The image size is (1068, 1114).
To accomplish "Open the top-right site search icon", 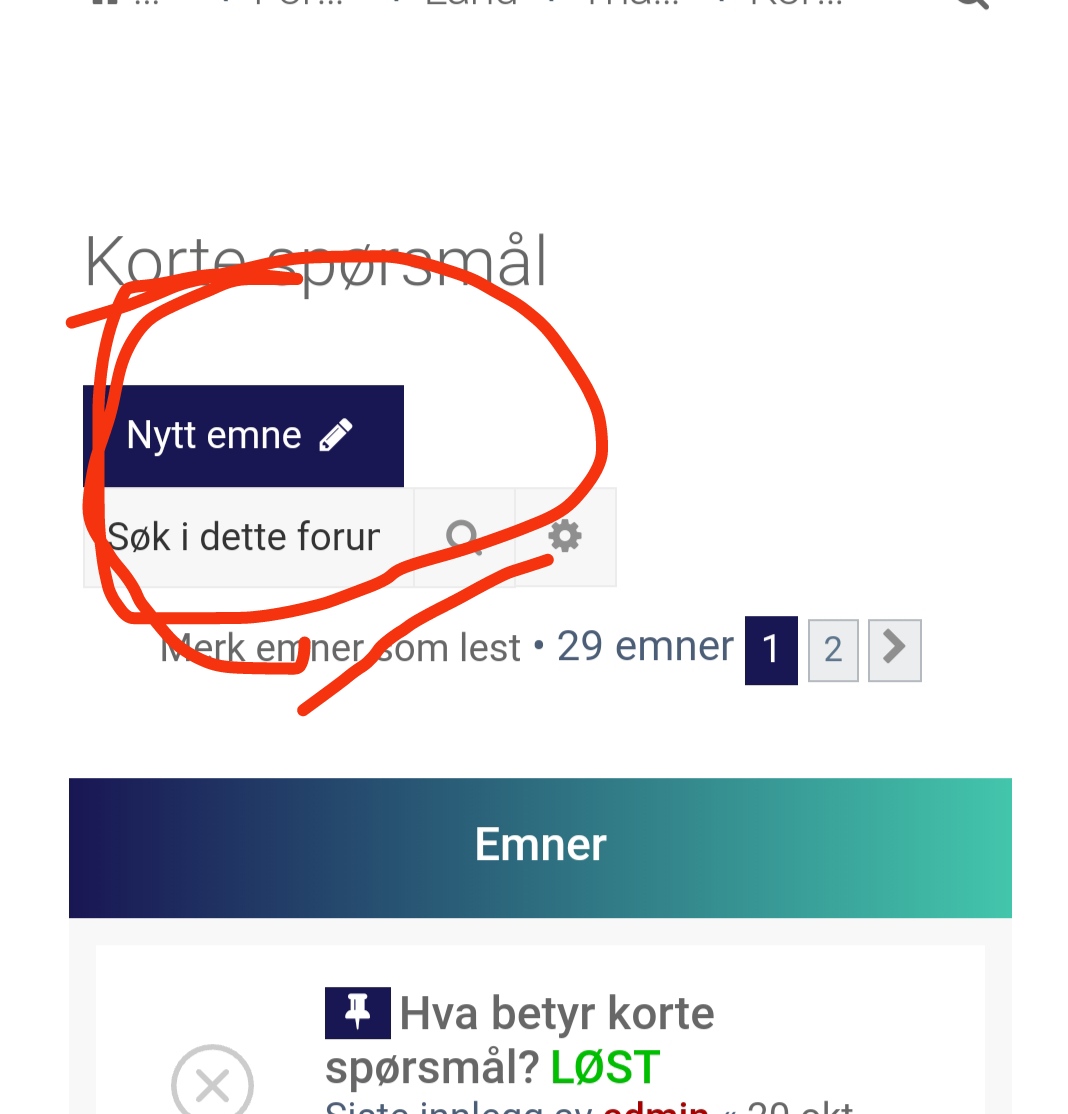I will [x=972, y=3].
